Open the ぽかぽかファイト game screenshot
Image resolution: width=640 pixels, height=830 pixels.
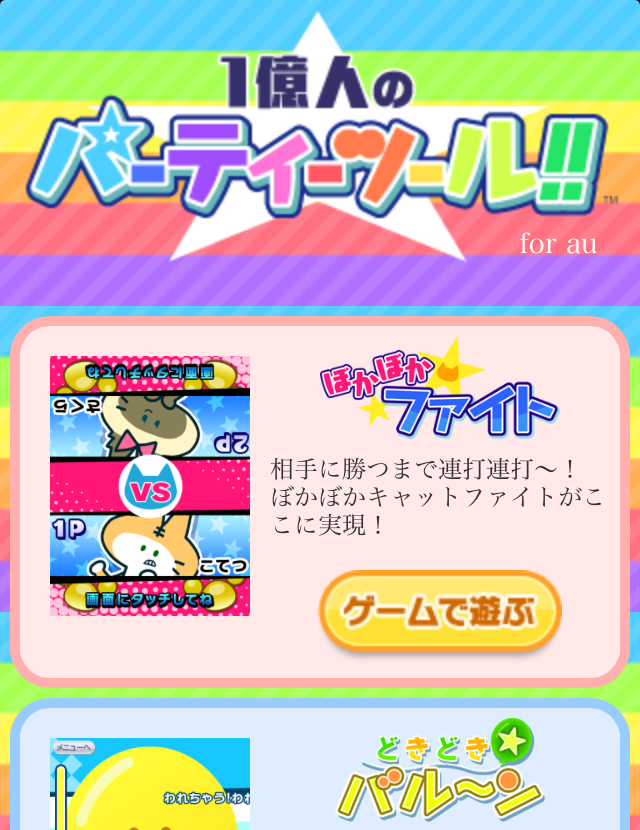(150, 486)
